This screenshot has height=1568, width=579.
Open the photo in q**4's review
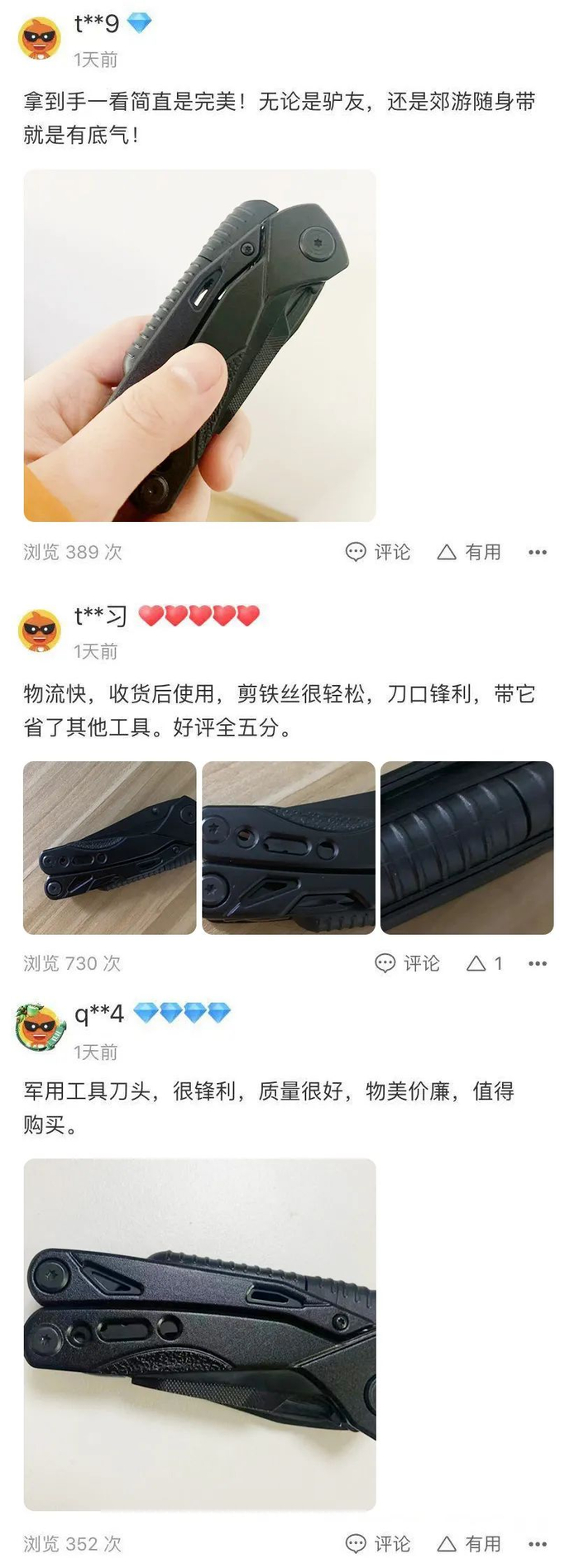[x=199, y=1335]
